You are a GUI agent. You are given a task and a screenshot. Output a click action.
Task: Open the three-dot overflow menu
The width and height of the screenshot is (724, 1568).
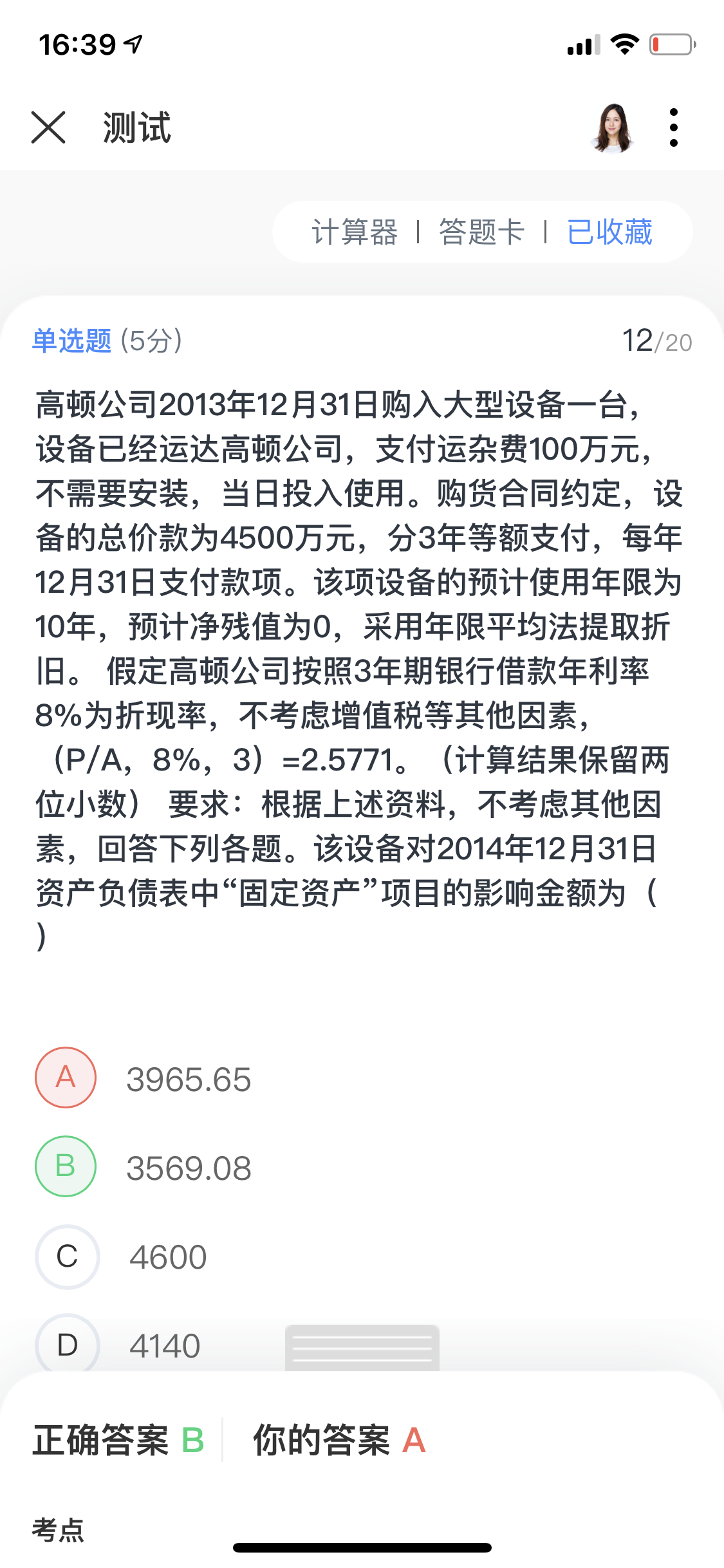point(673,127)
